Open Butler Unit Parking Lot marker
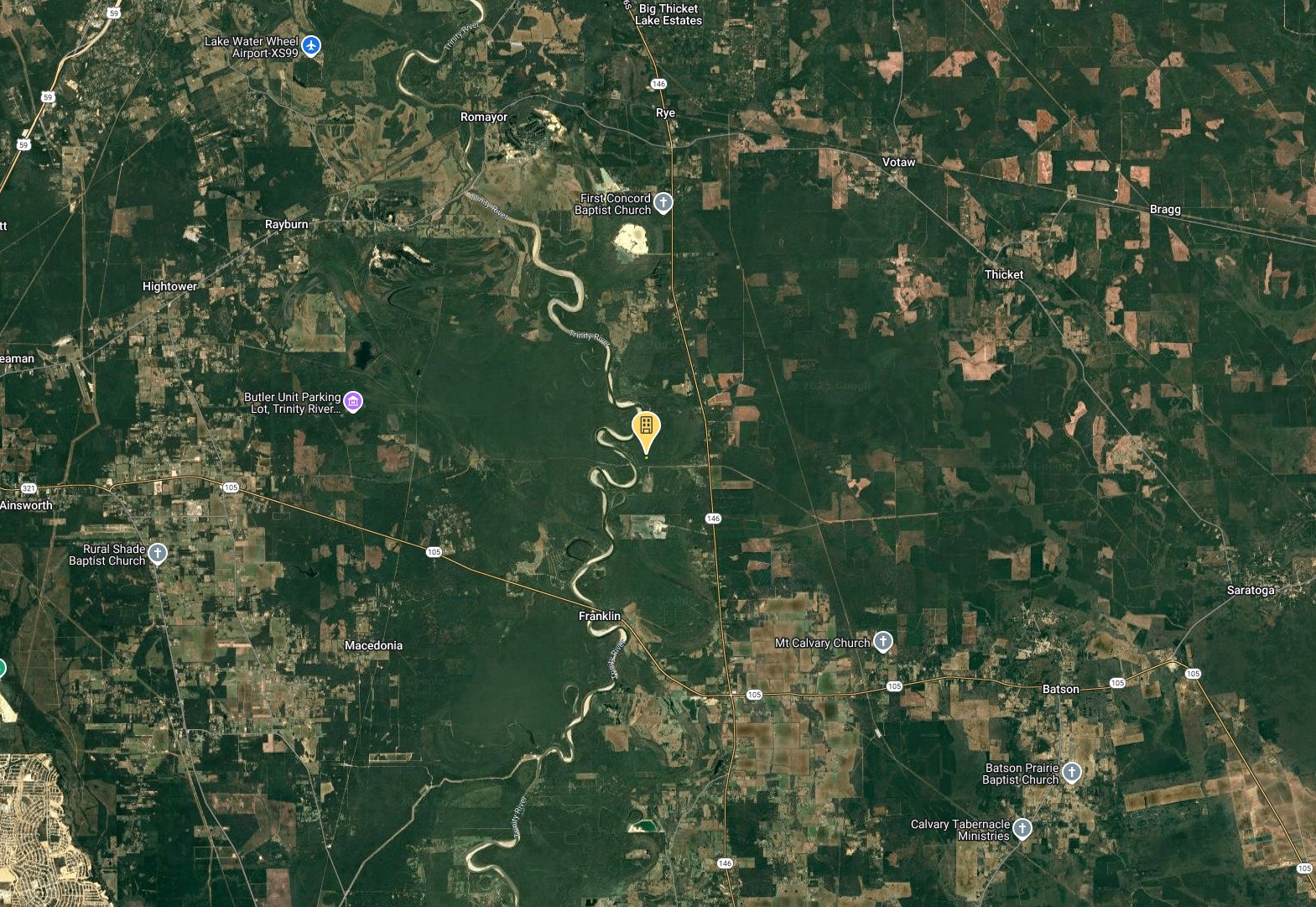This screenshot has width=1316, height=907. pos(353,402)
